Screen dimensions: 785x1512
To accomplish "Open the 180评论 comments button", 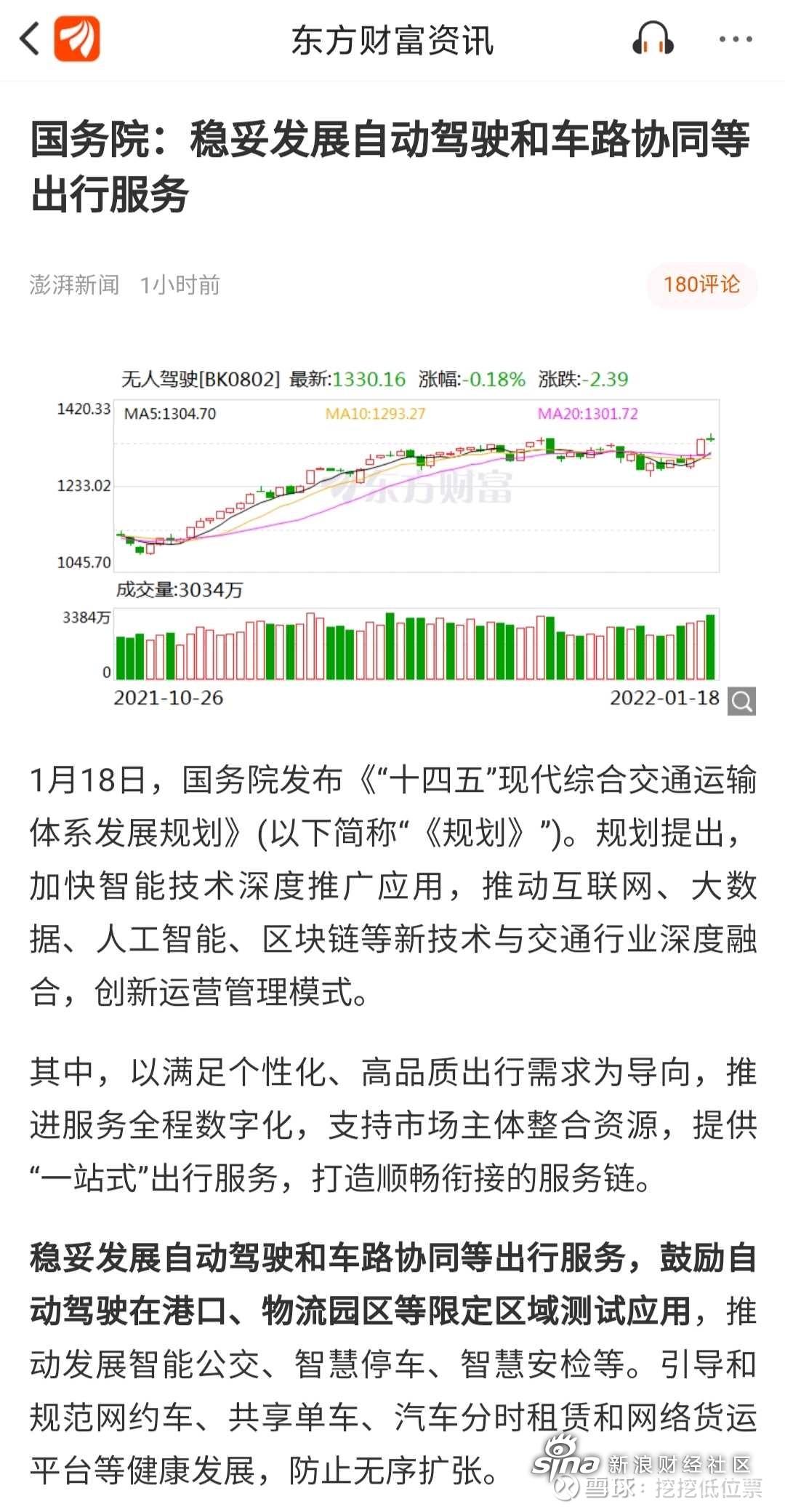I will 701,284.
